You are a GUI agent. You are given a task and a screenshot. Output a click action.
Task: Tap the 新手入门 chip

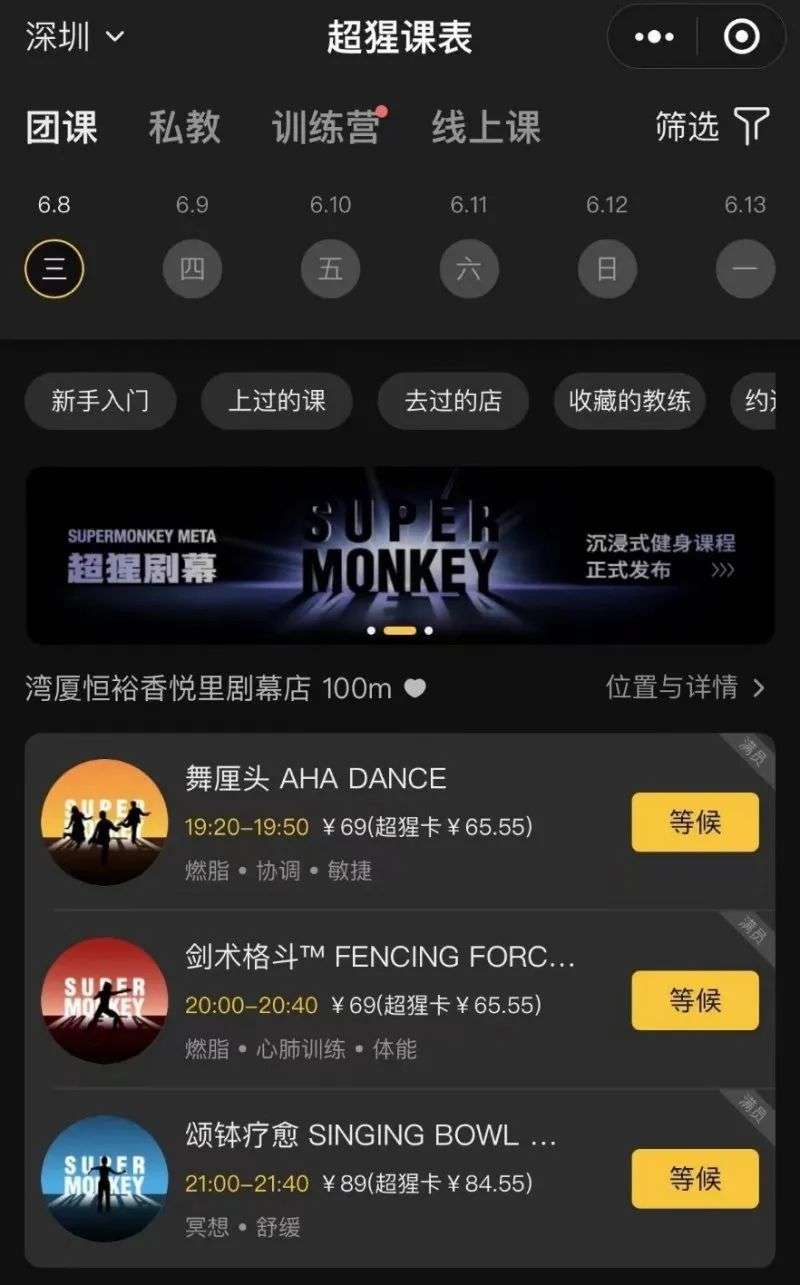click(100, 401)
